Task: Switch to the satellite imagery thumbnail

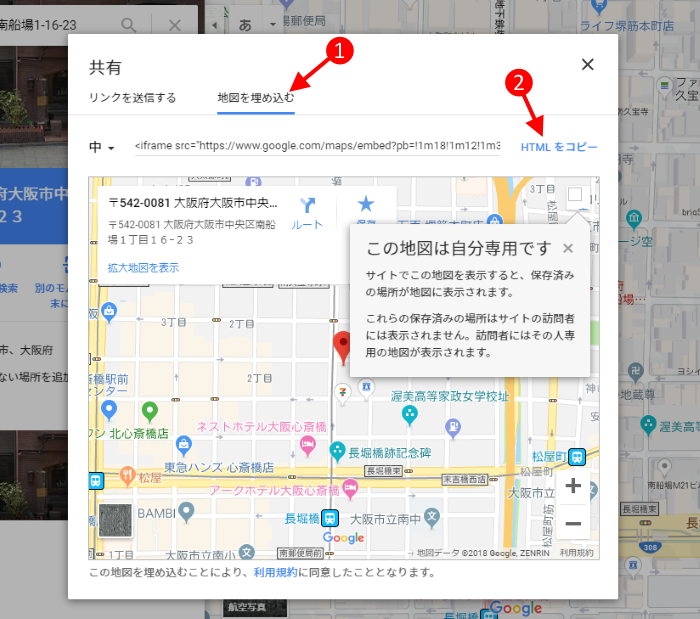Action: coord(118,526)
